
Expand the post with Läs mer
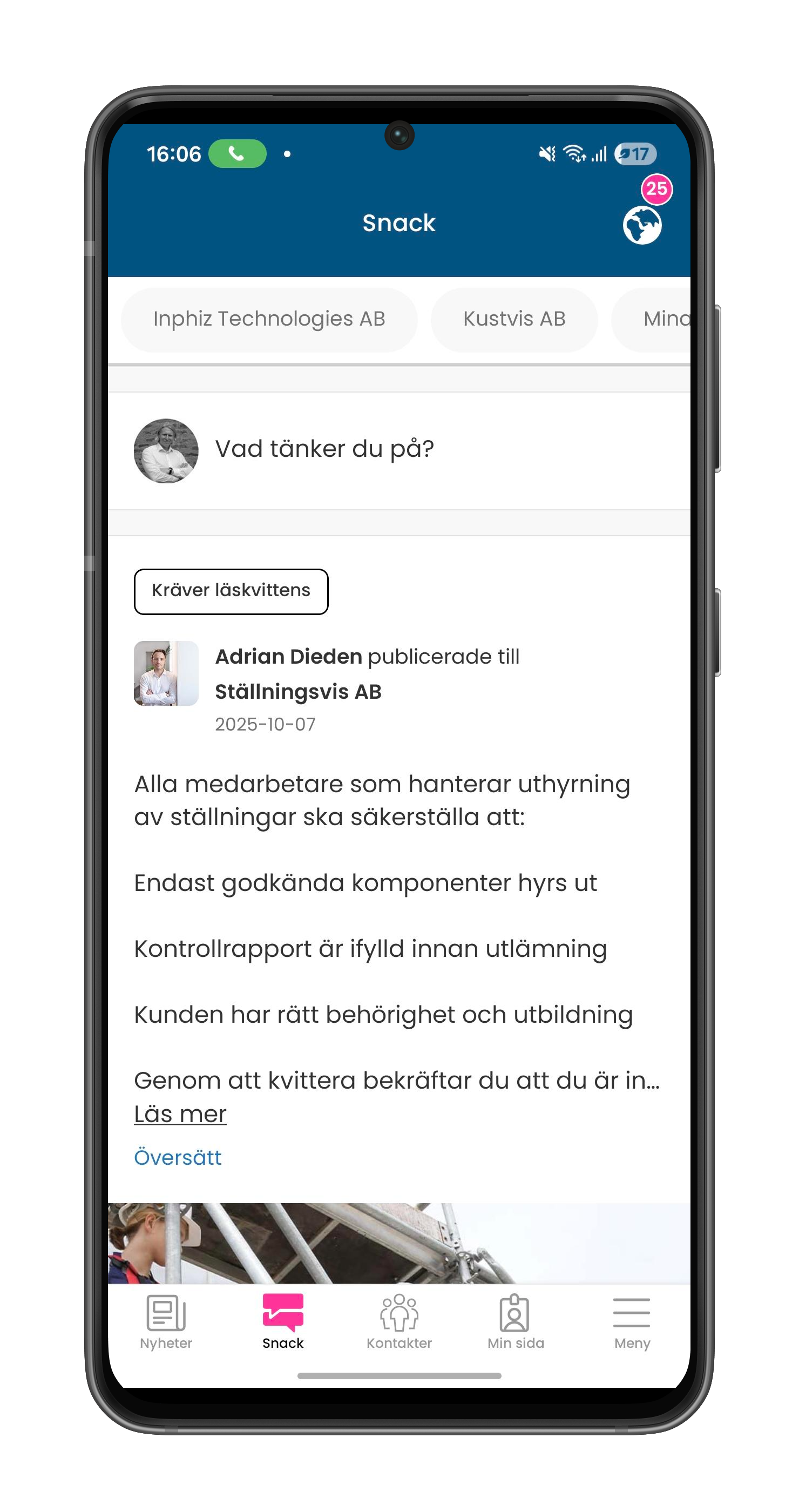tap(180, 1114)
